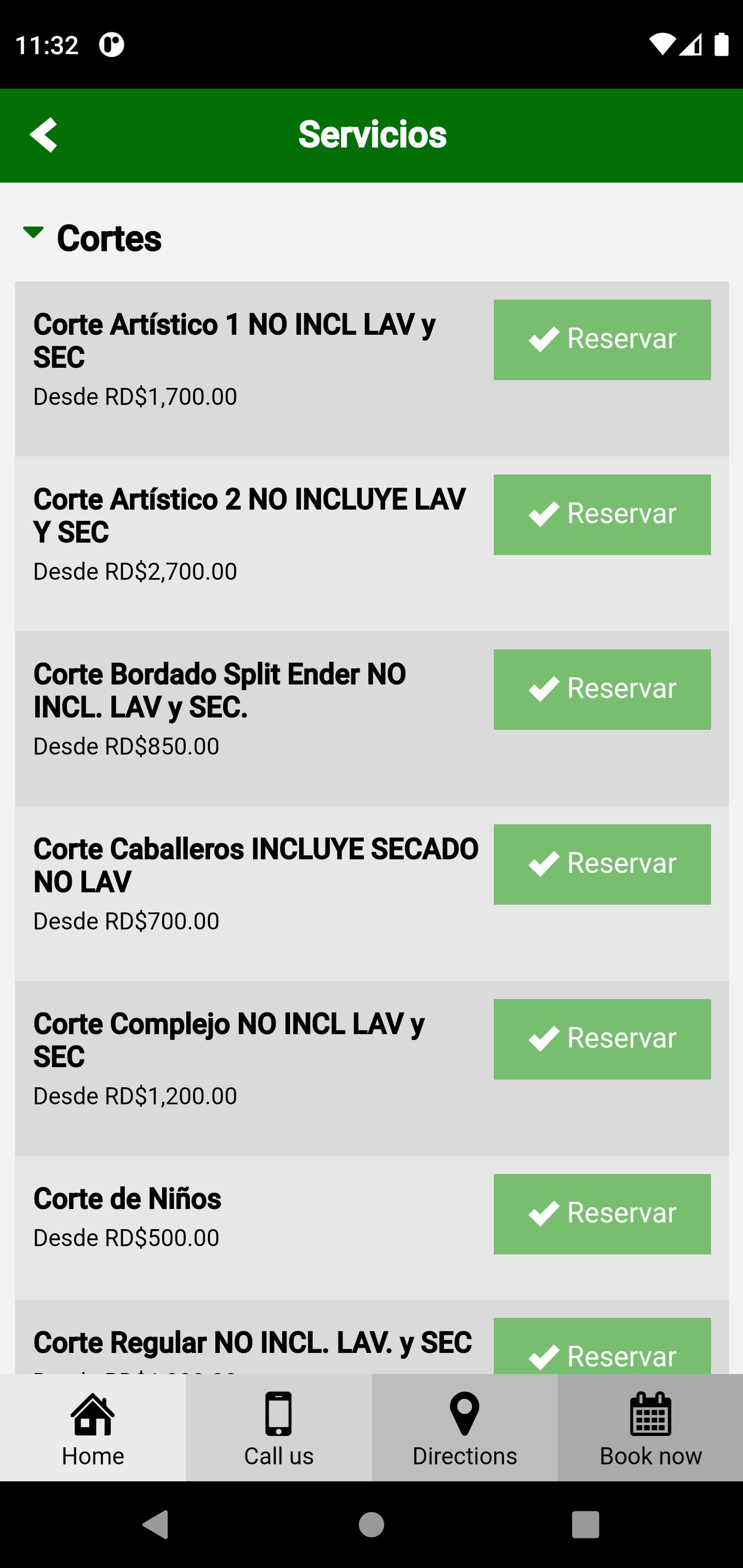Go back using the header arrow
743x1568 pixels.
click(x=43, y=135)
